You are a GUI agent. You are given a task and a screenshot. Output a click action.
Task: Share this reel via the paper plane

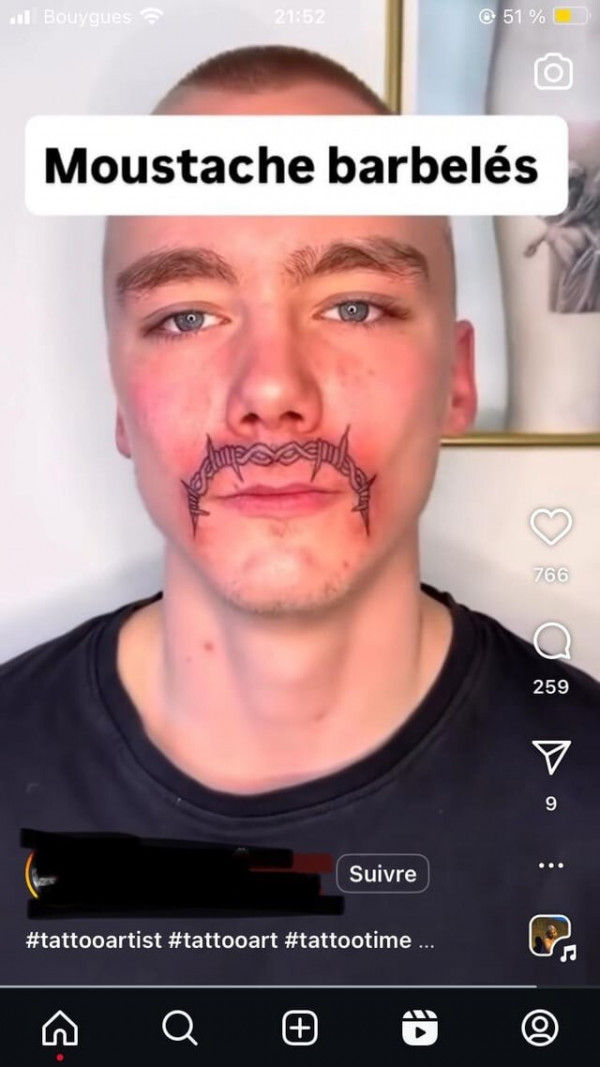[x=551, y=757]
